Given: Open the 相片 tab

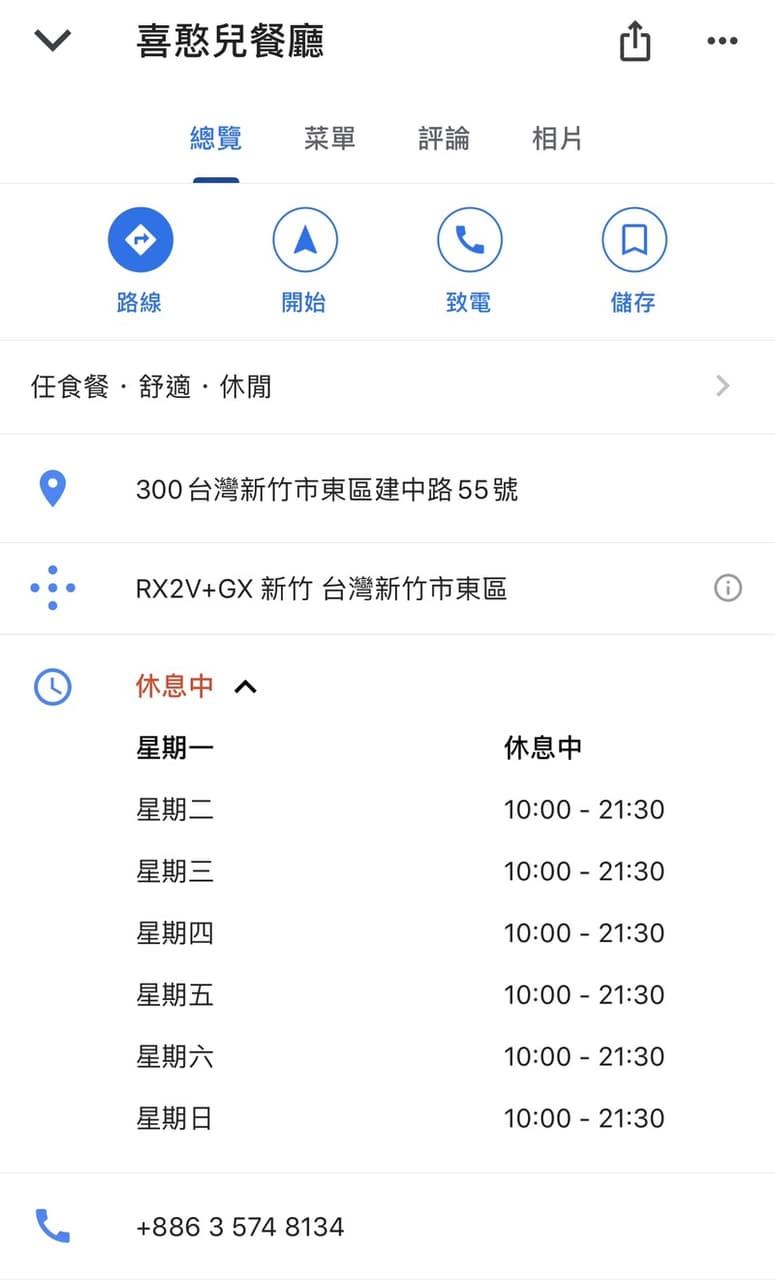Looking at the screenshot, I should pos(557,139).
